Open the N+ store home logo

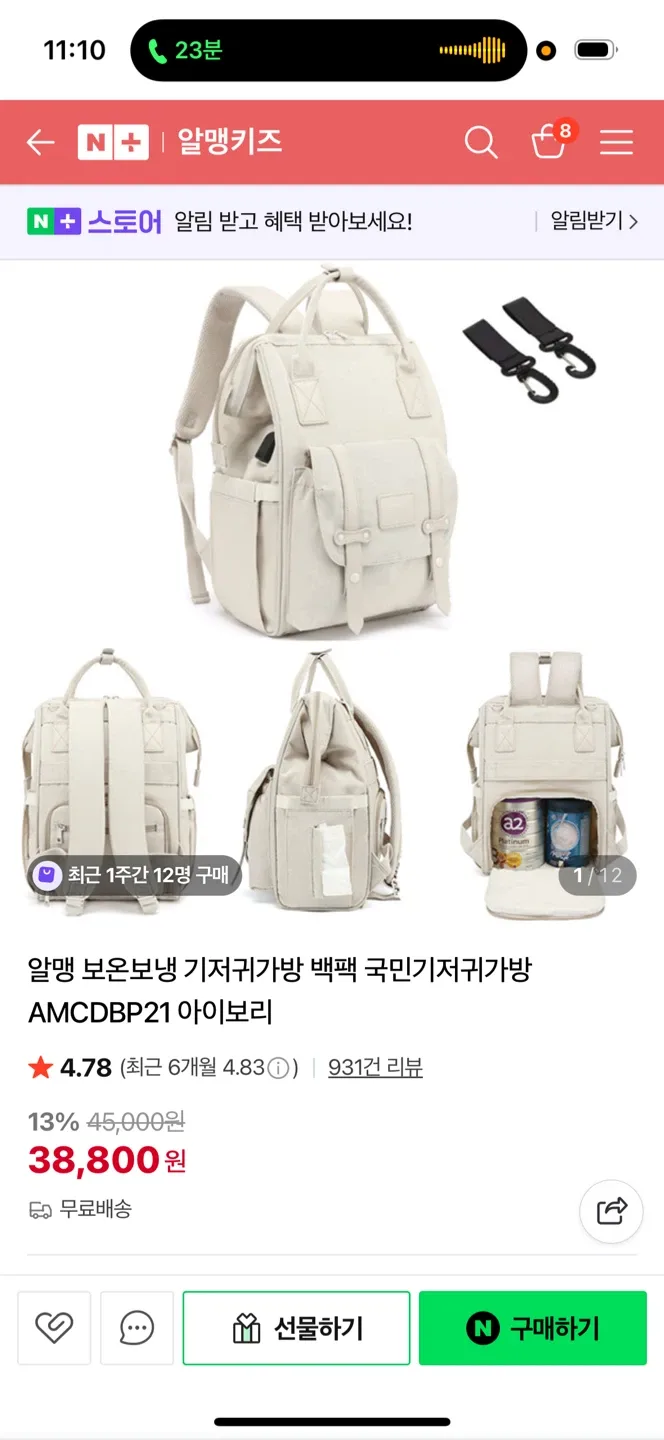pyautogui.click(x=113, y=143)
